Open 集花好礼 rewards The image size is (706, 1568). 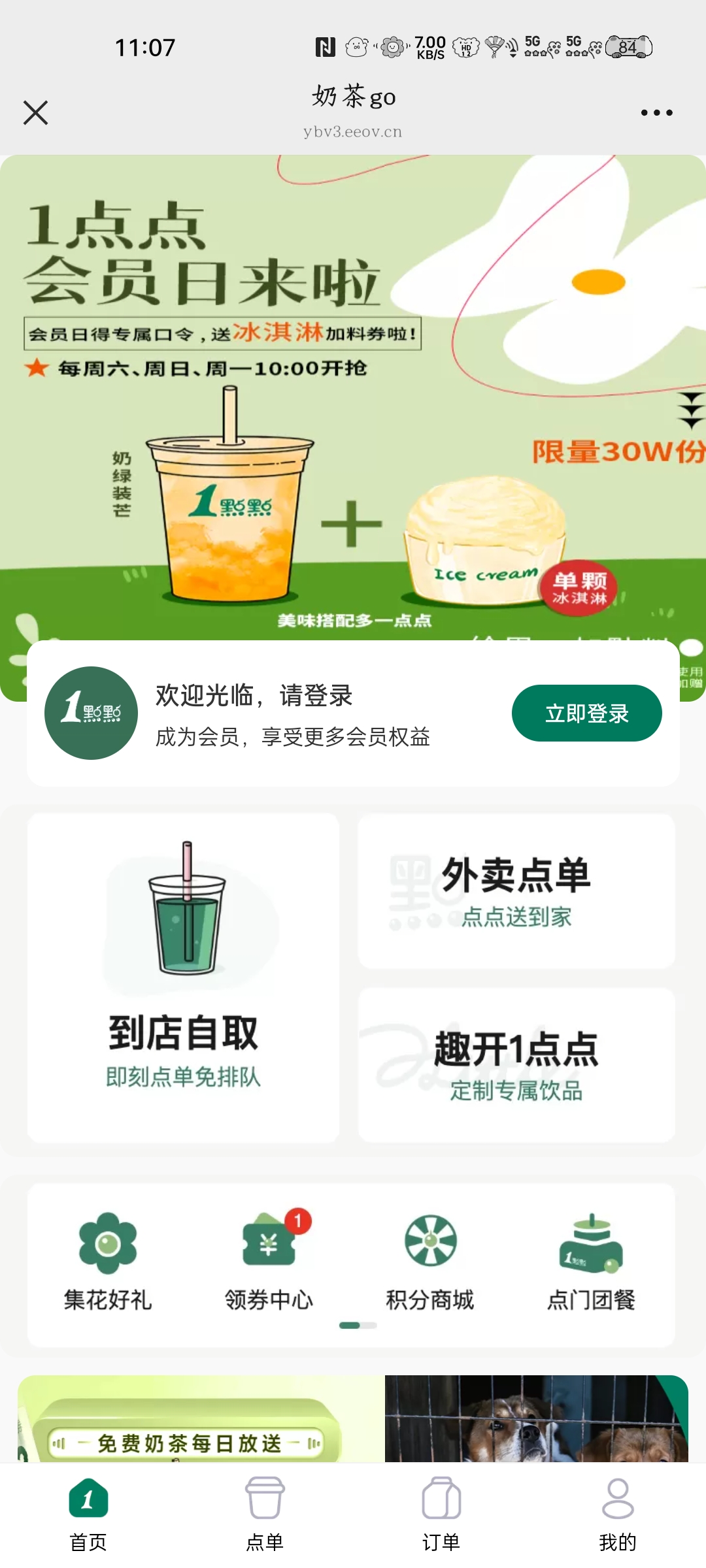[108, 1261]
